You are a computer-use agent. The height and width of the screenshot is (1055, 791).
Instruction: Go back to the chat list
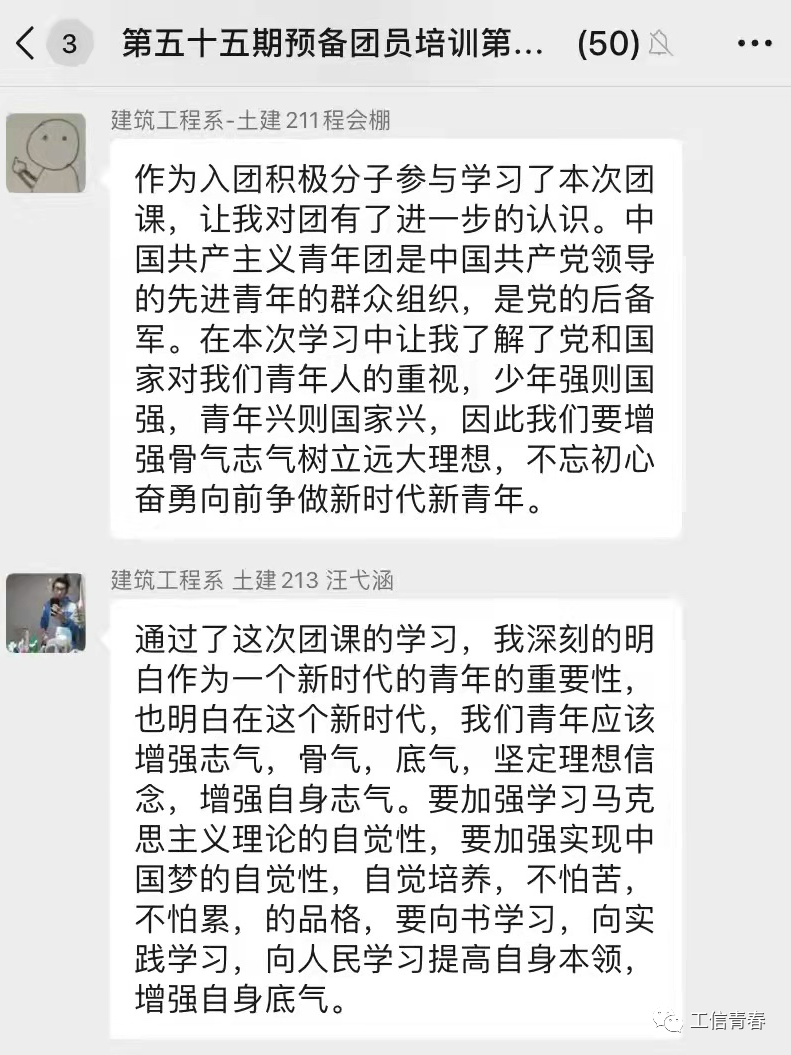coord(27,44)
